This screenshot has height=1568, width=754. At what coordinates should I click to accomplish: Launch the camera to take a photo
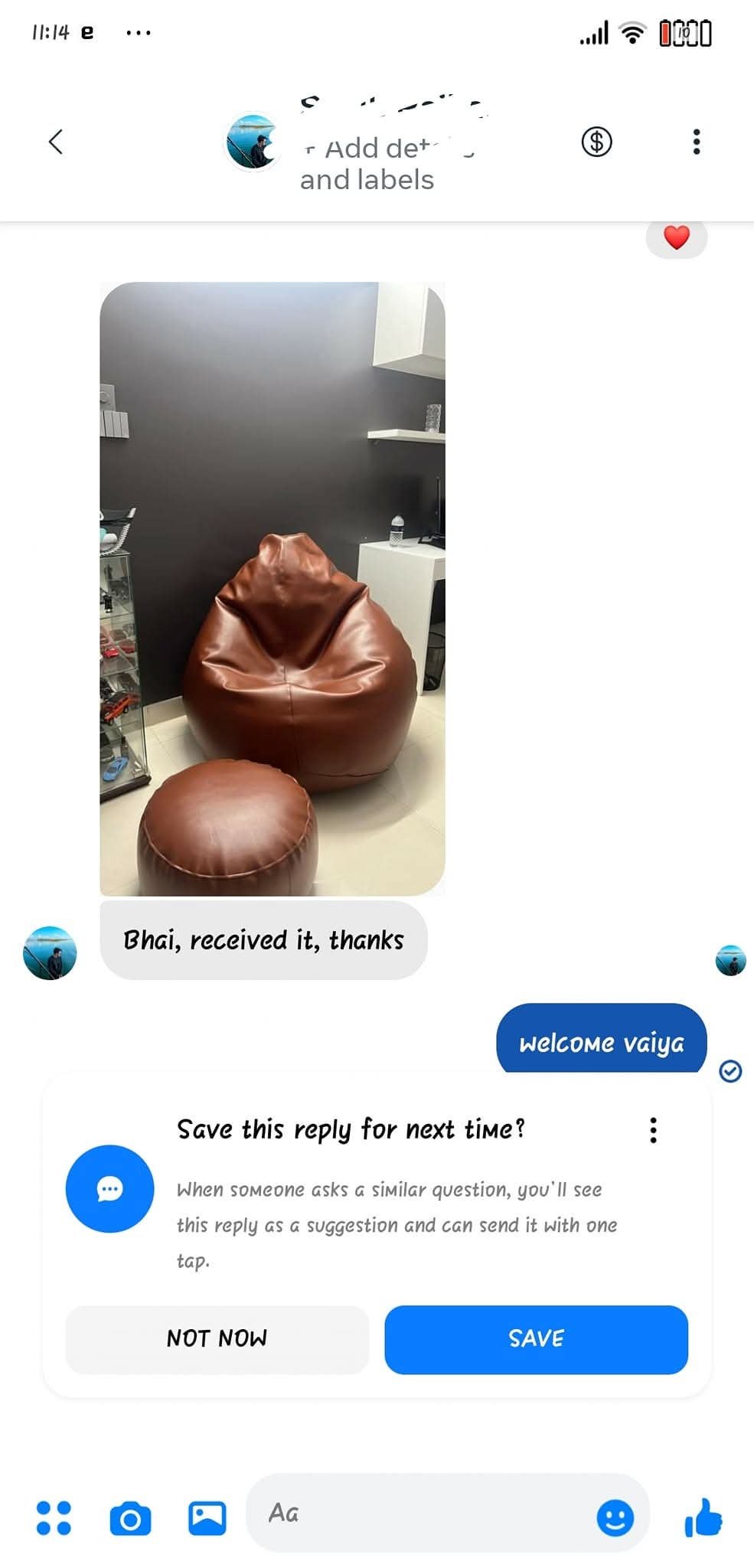tap(130, 1519)
